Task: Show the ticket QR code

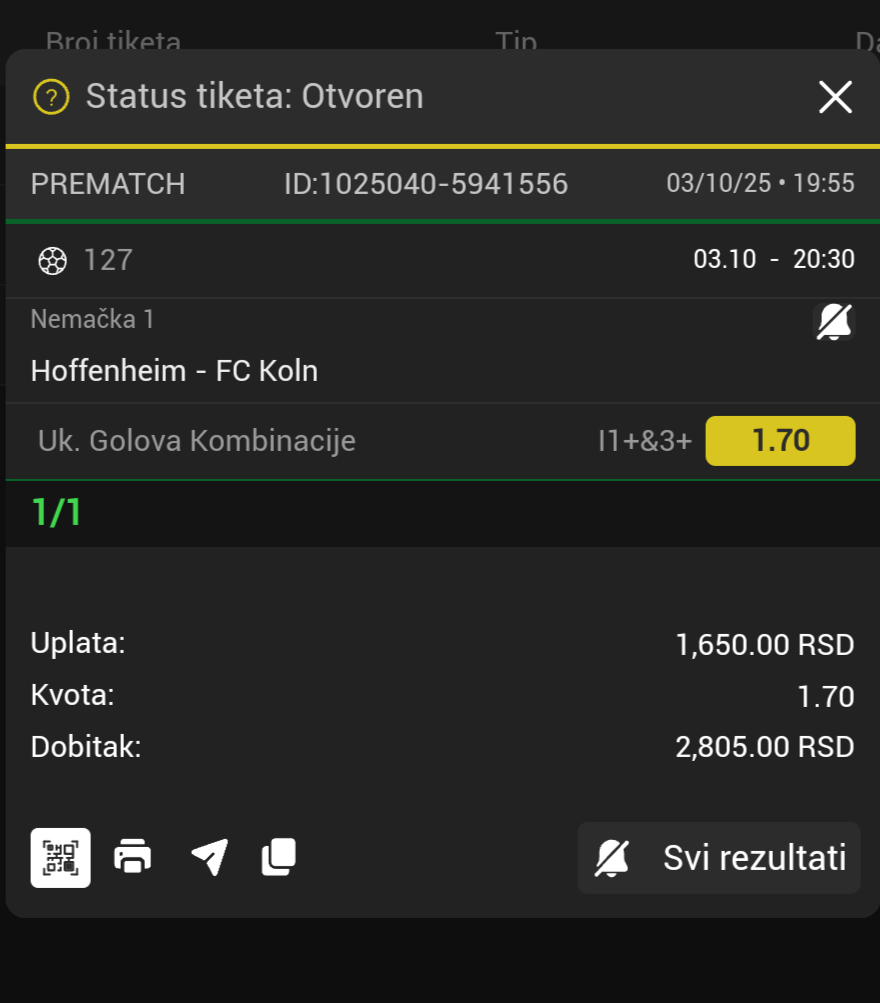Action: (61, 858)
